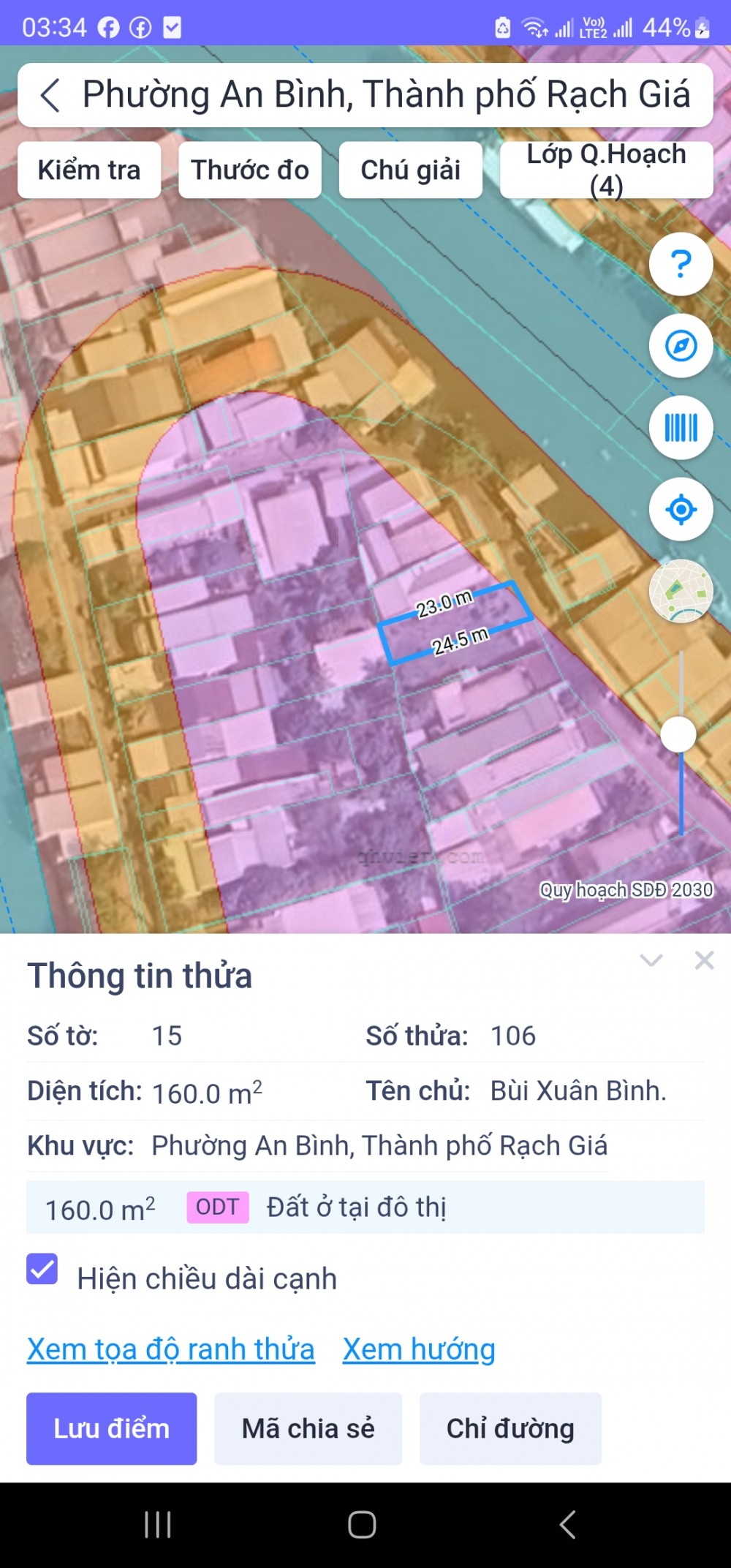
Task: Go back using the header arrow
Action: [50, 95]
